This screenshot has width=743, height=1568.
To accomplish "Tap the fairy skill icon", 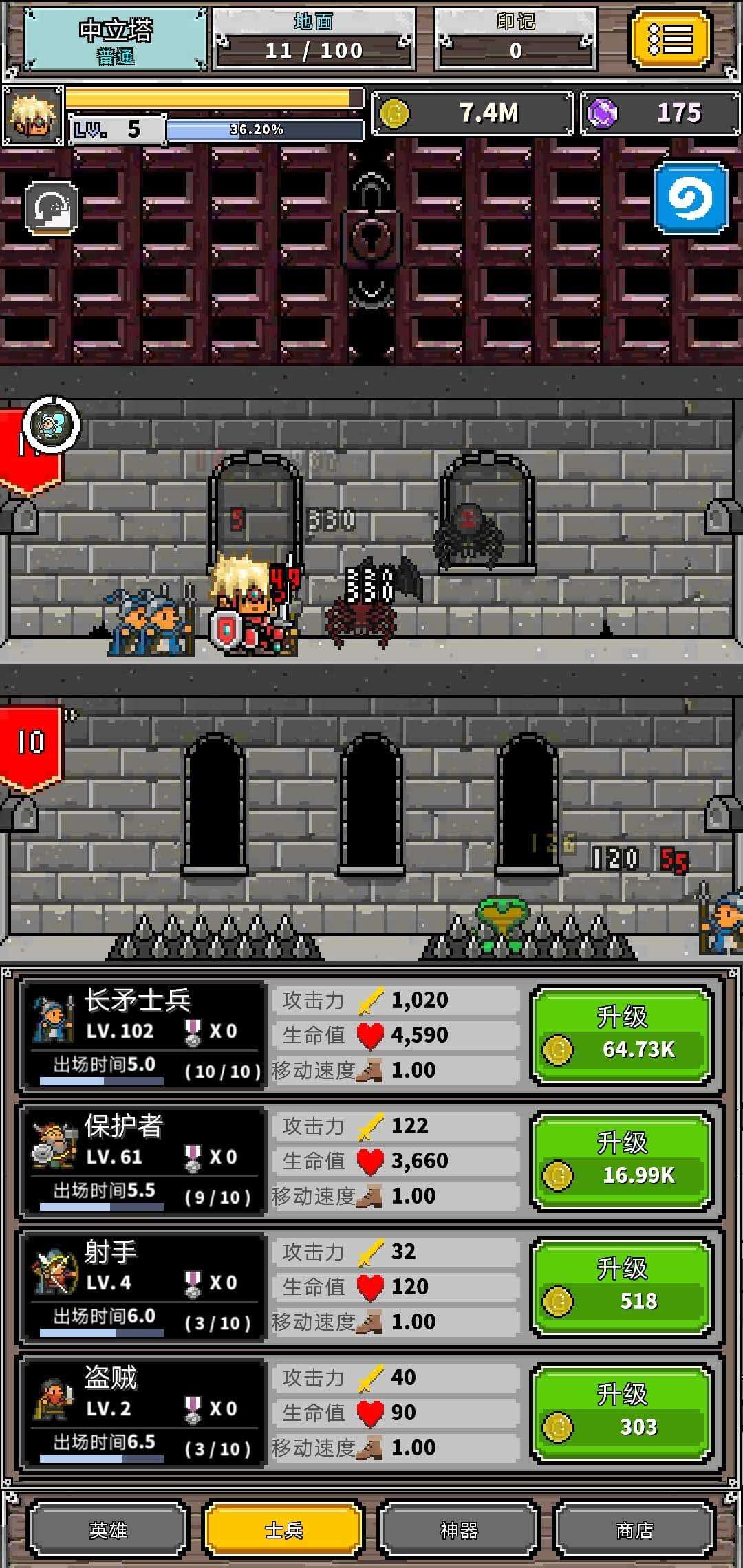I will point(52,426).
